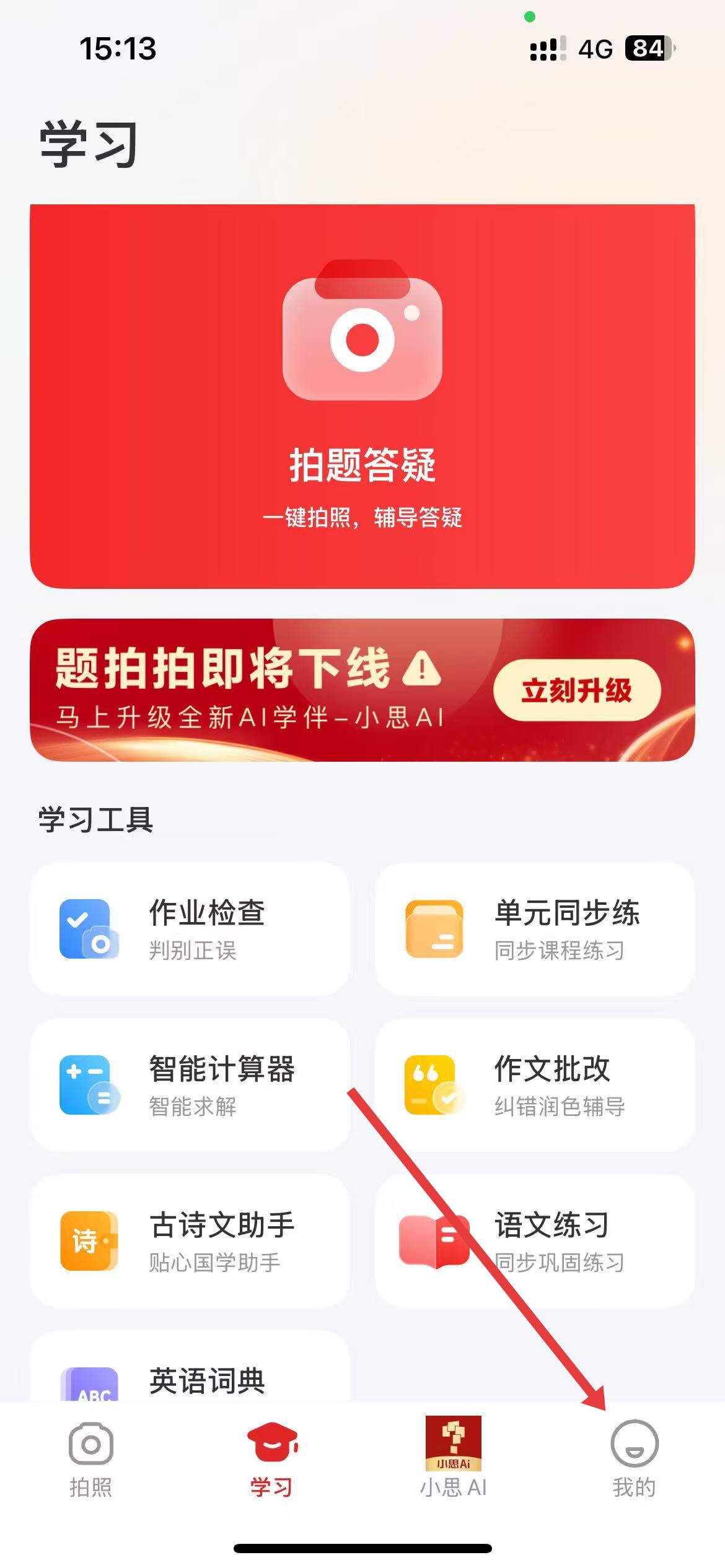Open 作文批改 essay correction

tap(535, 1085)
